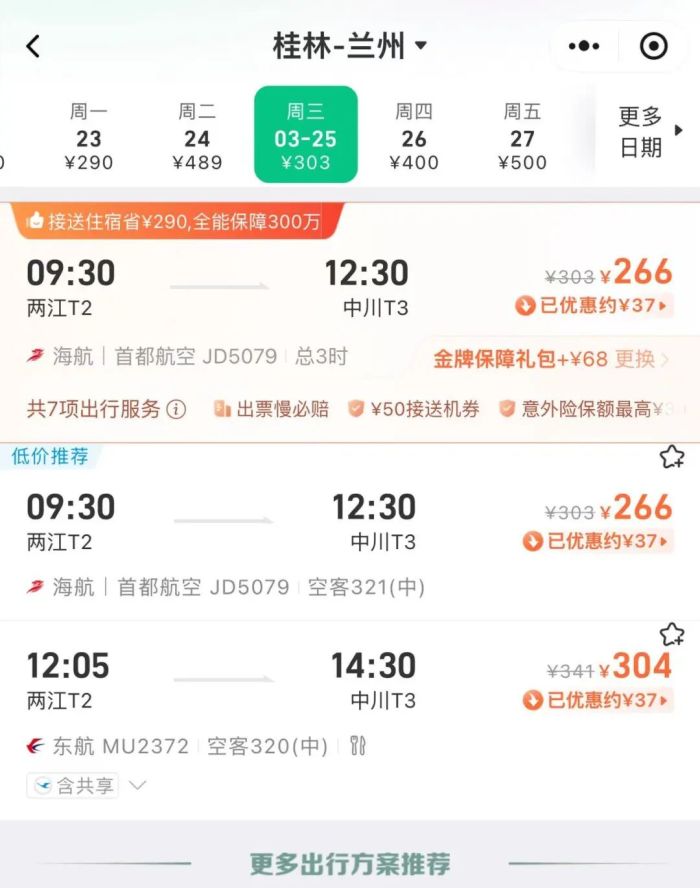The width and height of the screenshot is (700, 888).
Task: Switch to Thursday 26 at ¥400
Action: [414, 137]
